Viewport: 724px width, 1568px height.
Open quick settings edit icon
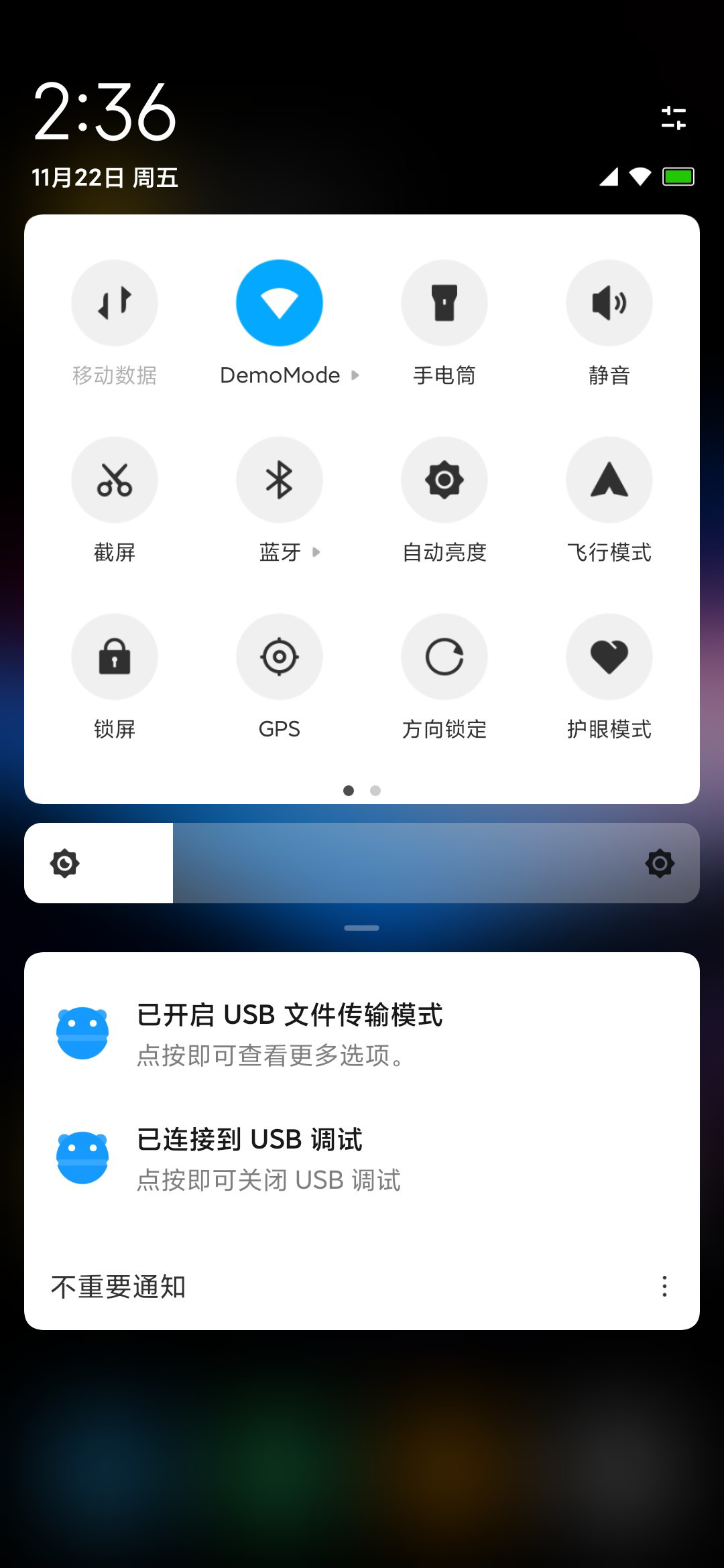673,118
